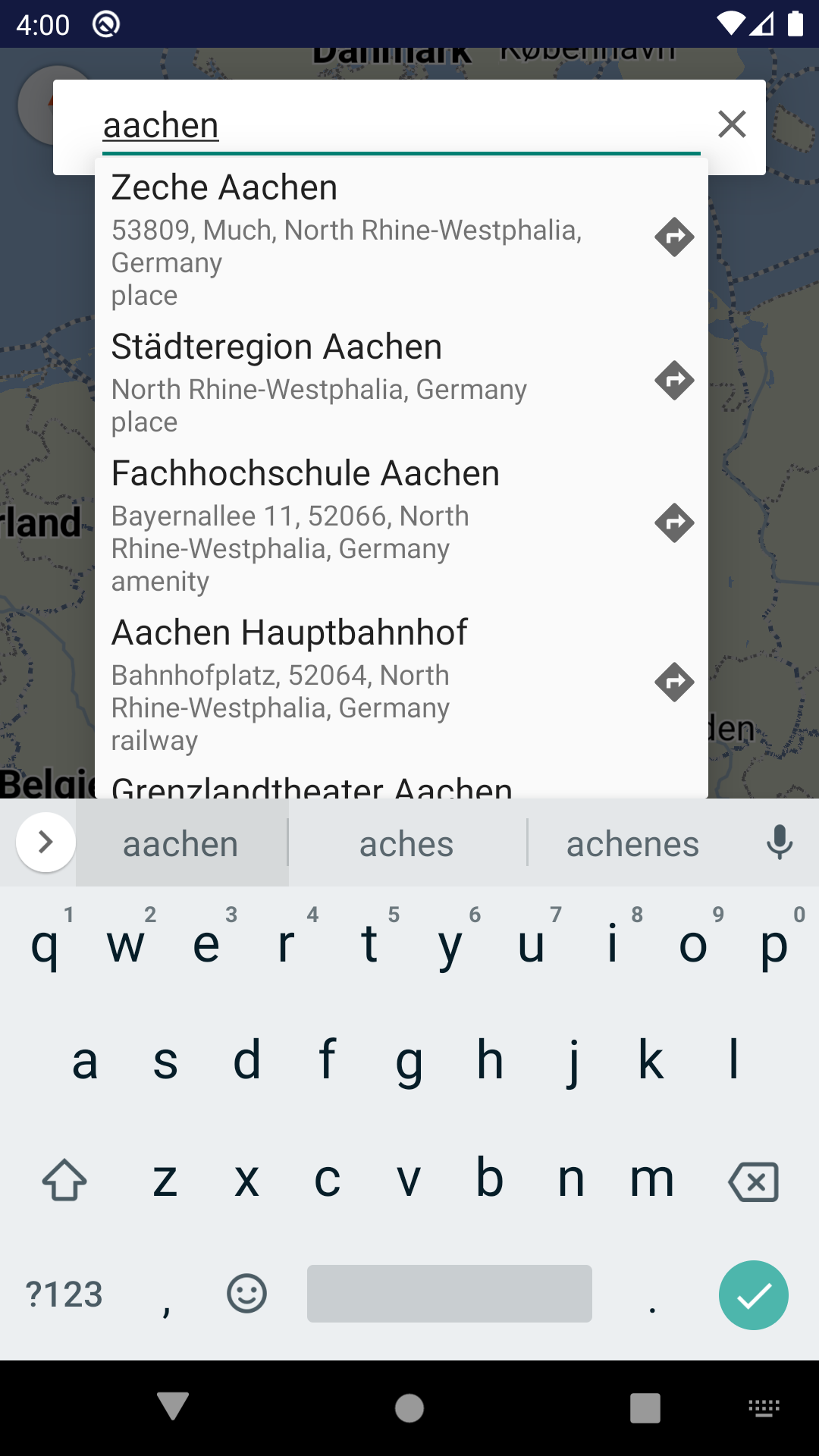
Task: Get directions to Aachen Hauptbahnhof
Action: [674, 682]
